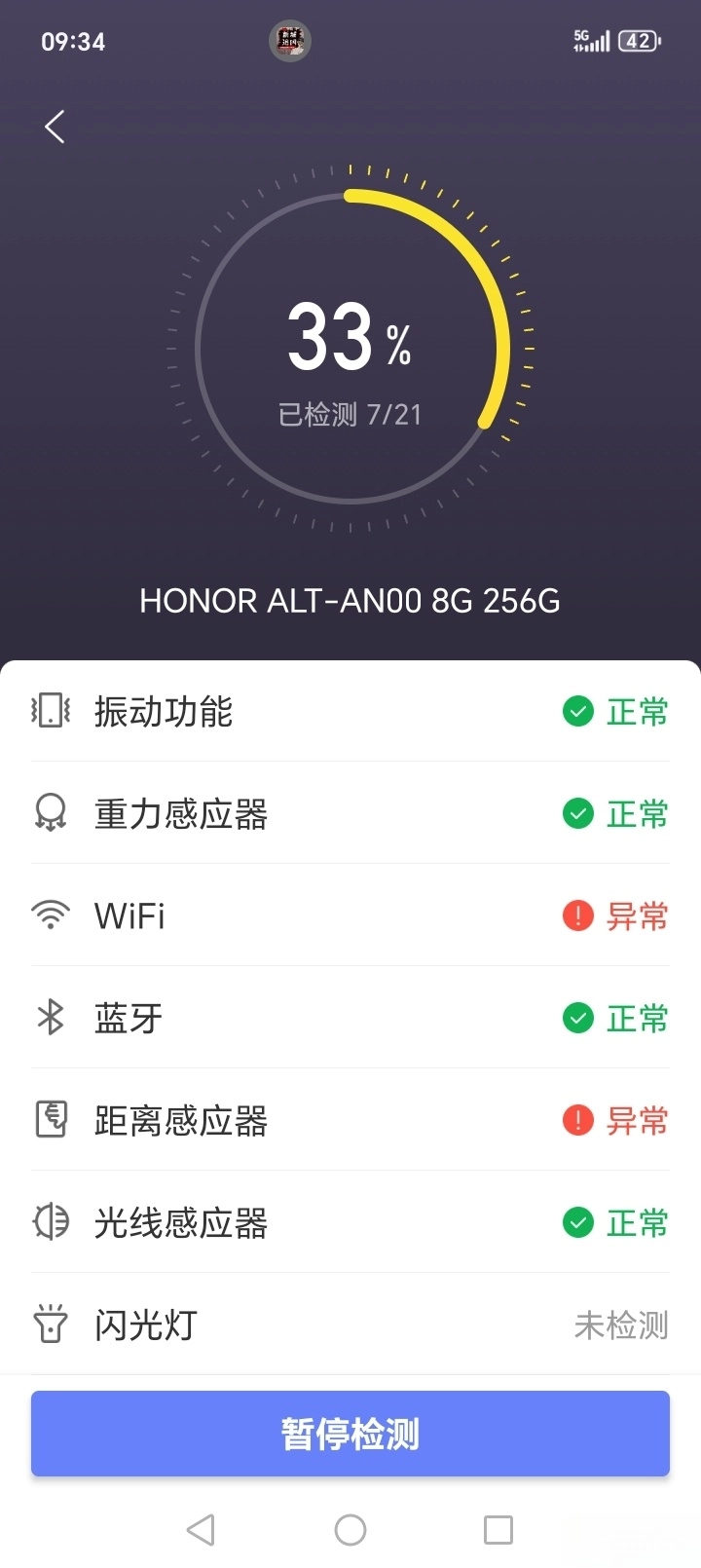Screen dimensions: 701x1568
Task: Tap the system home button
Action: (x=350, y=1530)
